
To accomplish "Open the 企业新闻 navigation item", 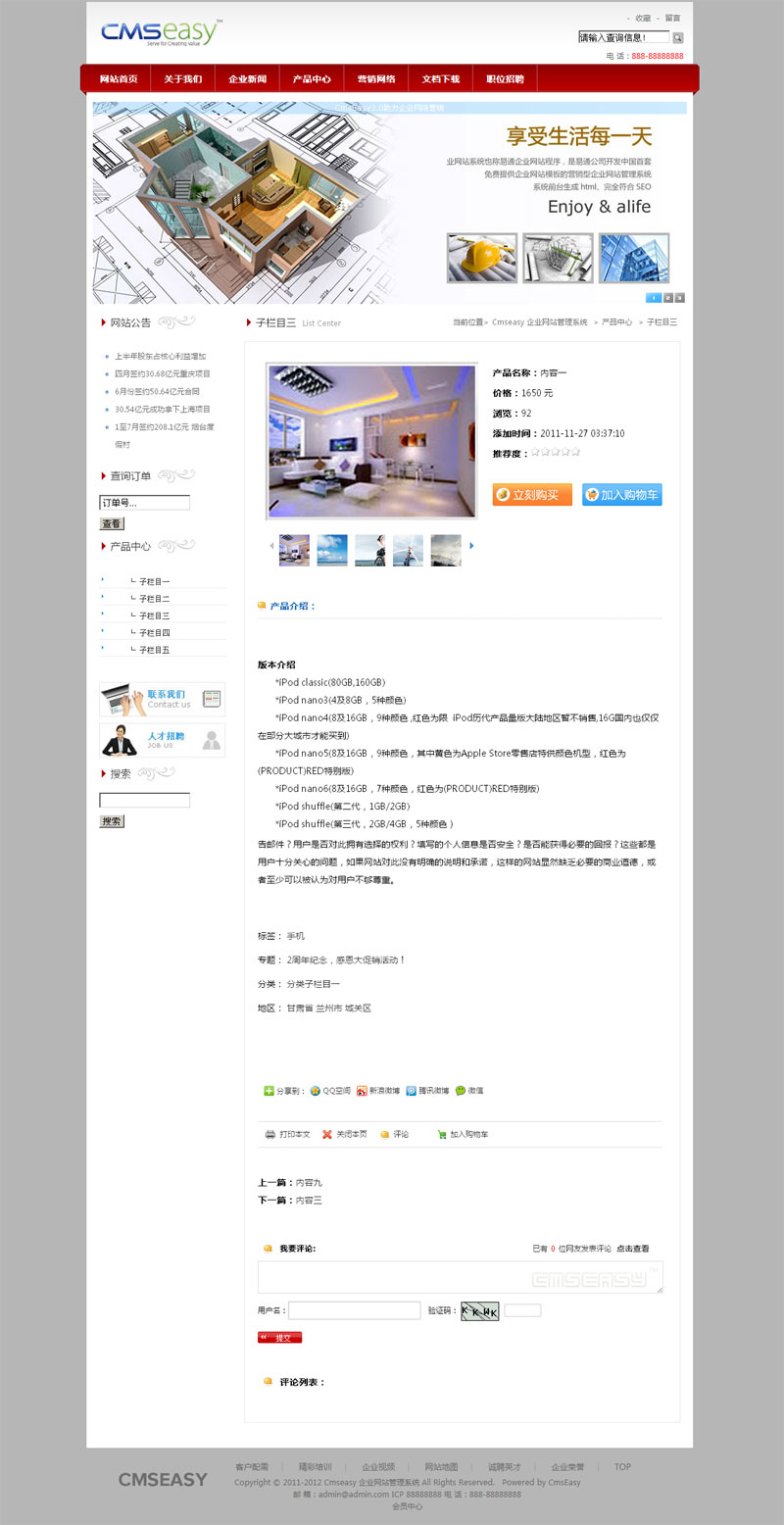I will tap(247, 79).
